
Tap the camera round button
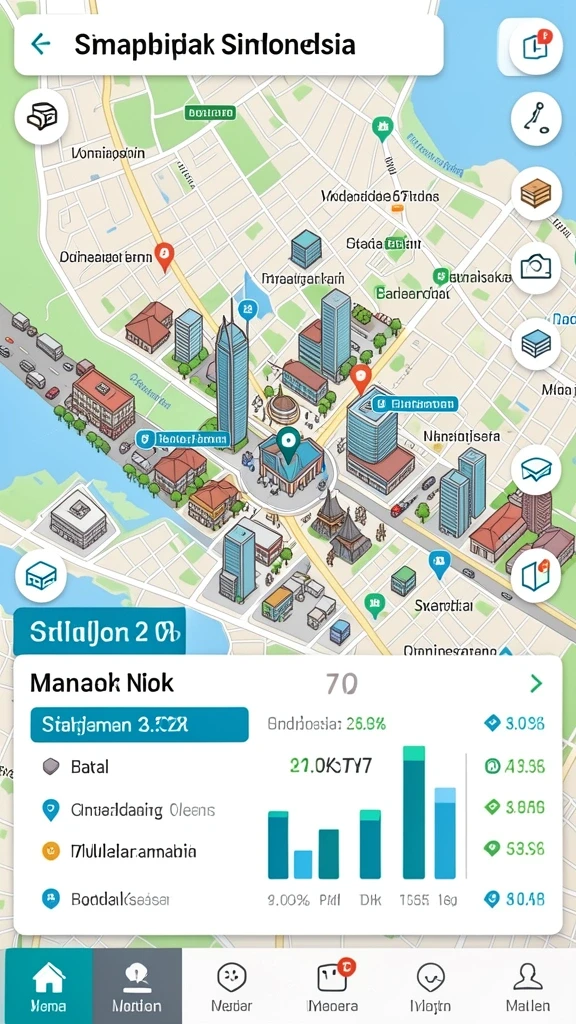pos(536,267)
